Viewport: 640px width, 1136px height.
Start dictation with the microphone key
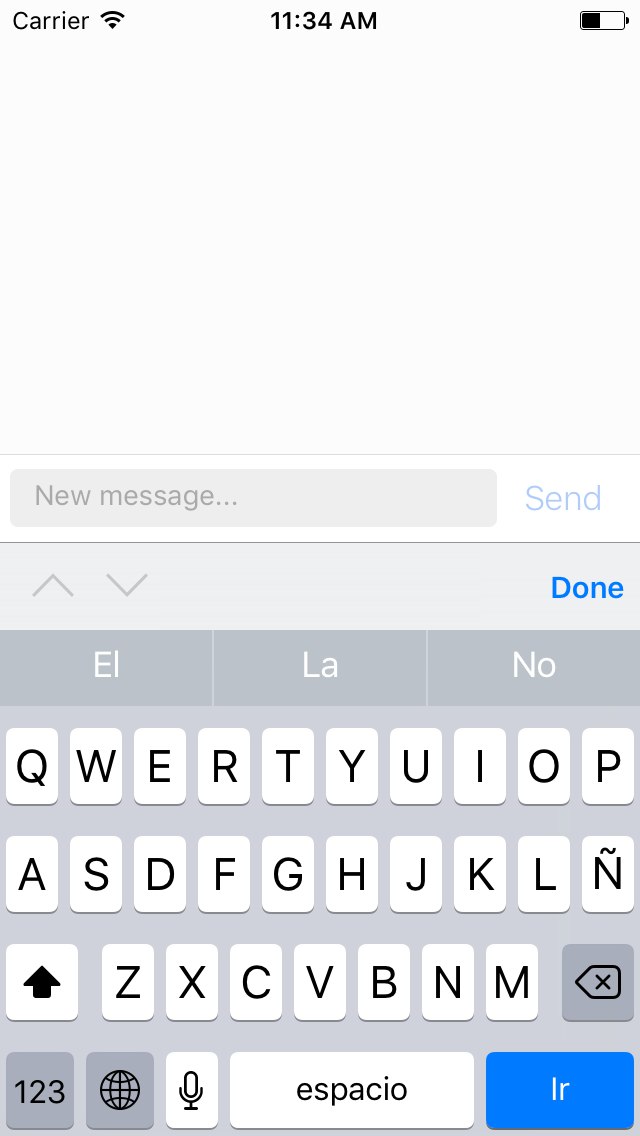click(x=191, y=1090)
